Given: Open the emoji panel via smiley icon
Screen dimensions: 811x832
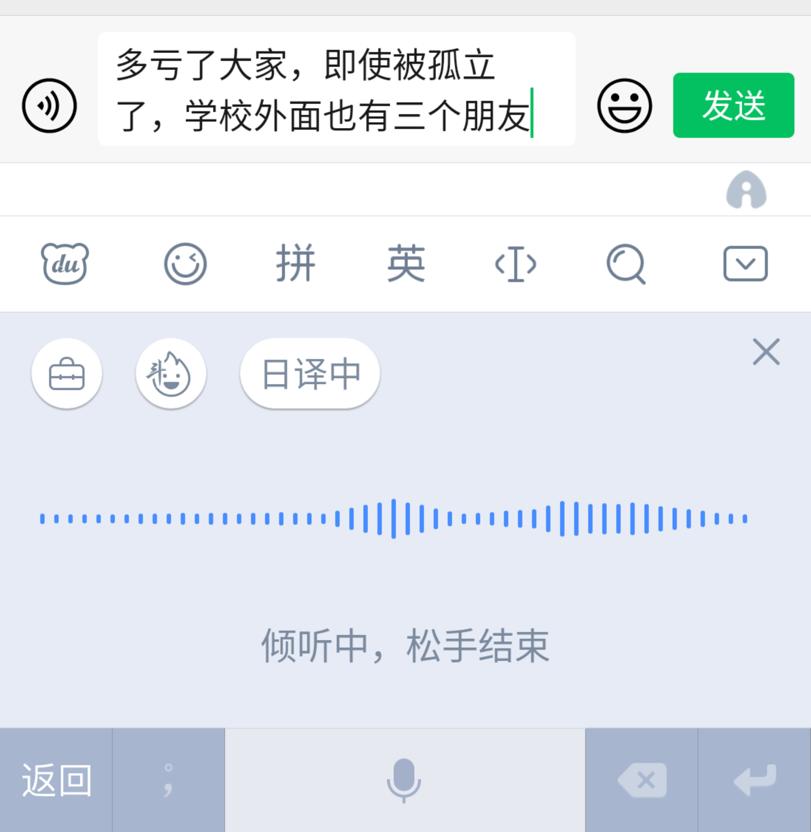Looking at the screenshot, I should pos(185,263).
